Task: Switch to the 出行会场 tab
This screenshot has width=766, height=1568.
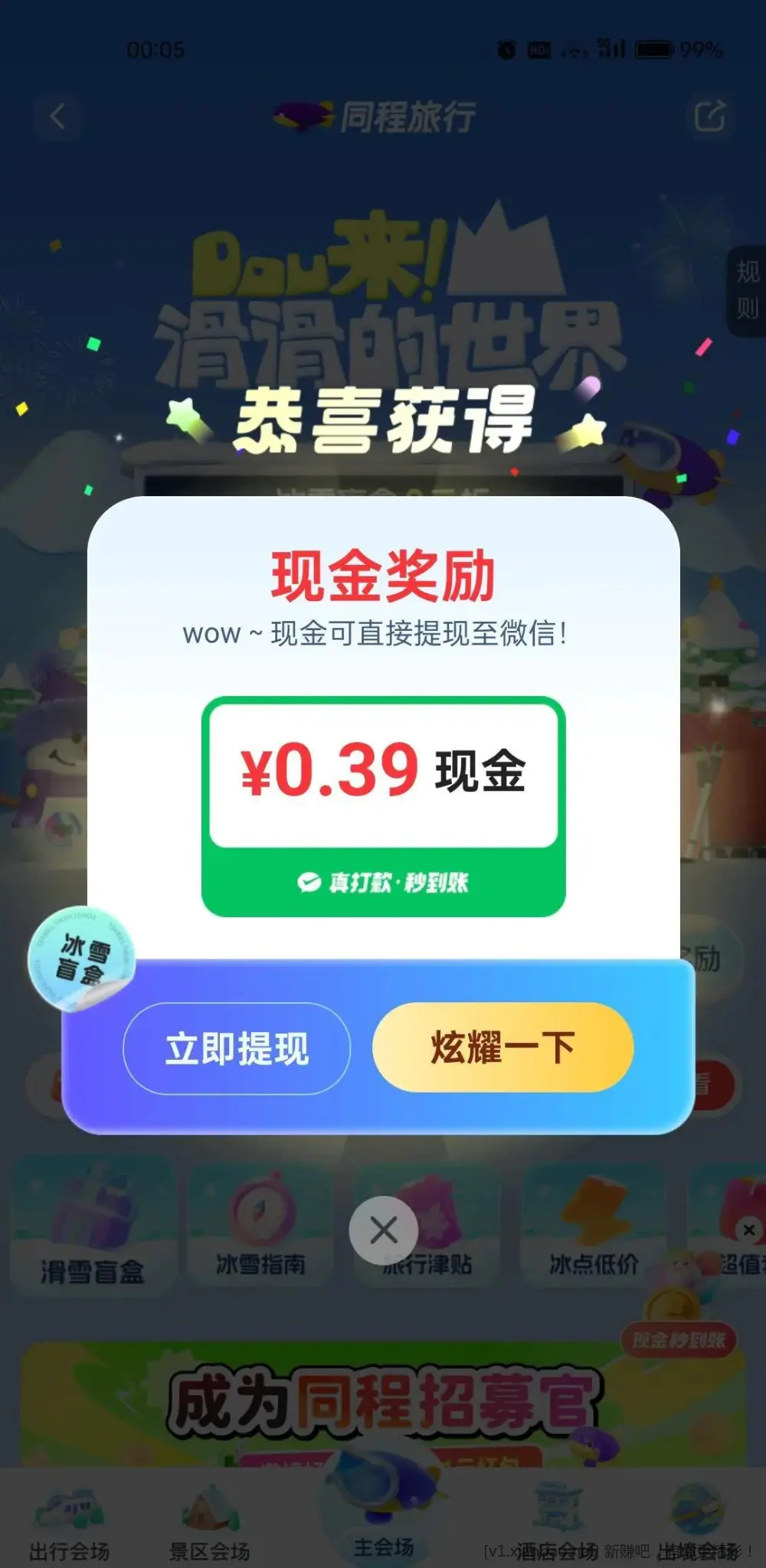Action: pyautogui.click(x=69, y=1524)
